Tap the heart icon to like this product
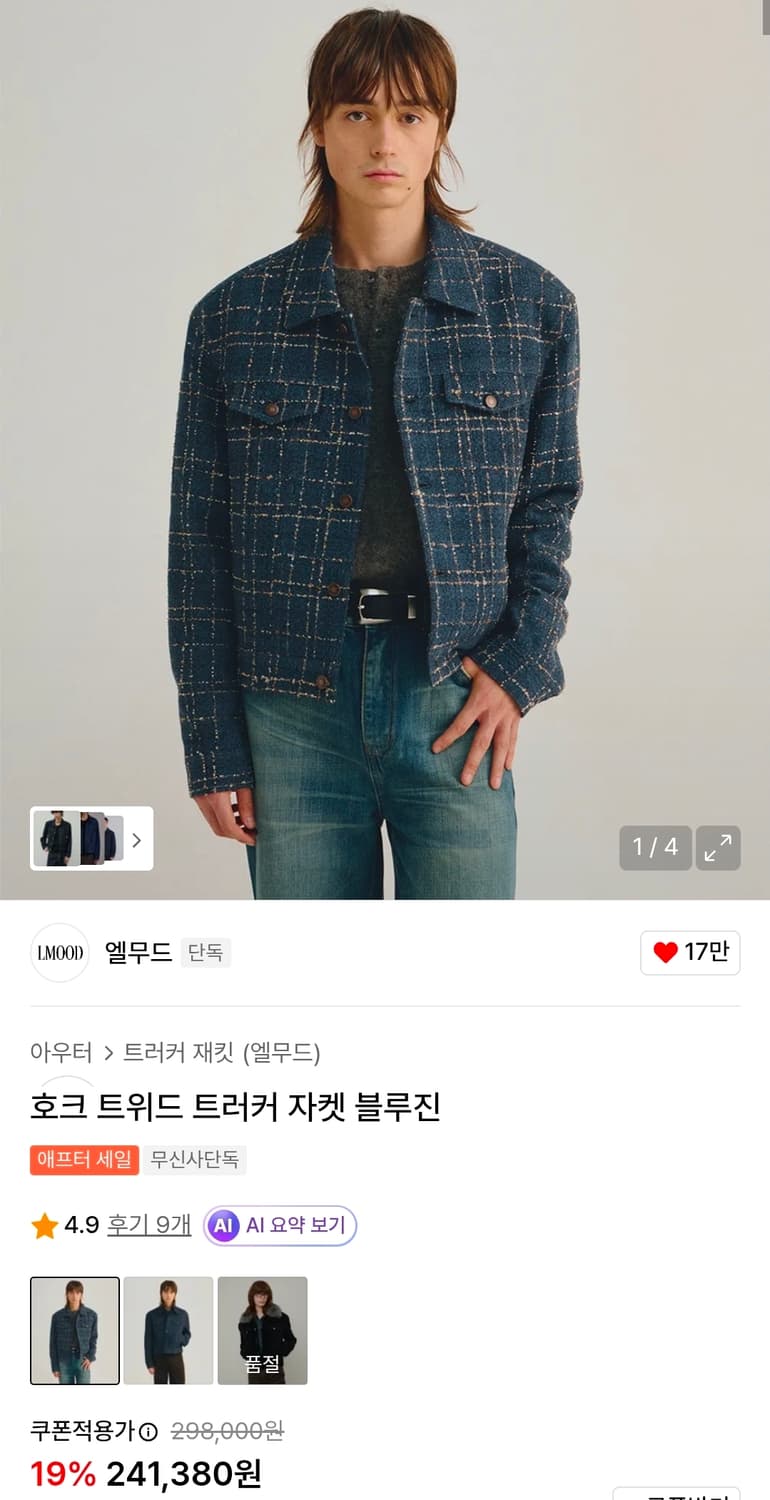Image resolution: width=770 pixels, height=1500 pixels. (x=665, y=953)
